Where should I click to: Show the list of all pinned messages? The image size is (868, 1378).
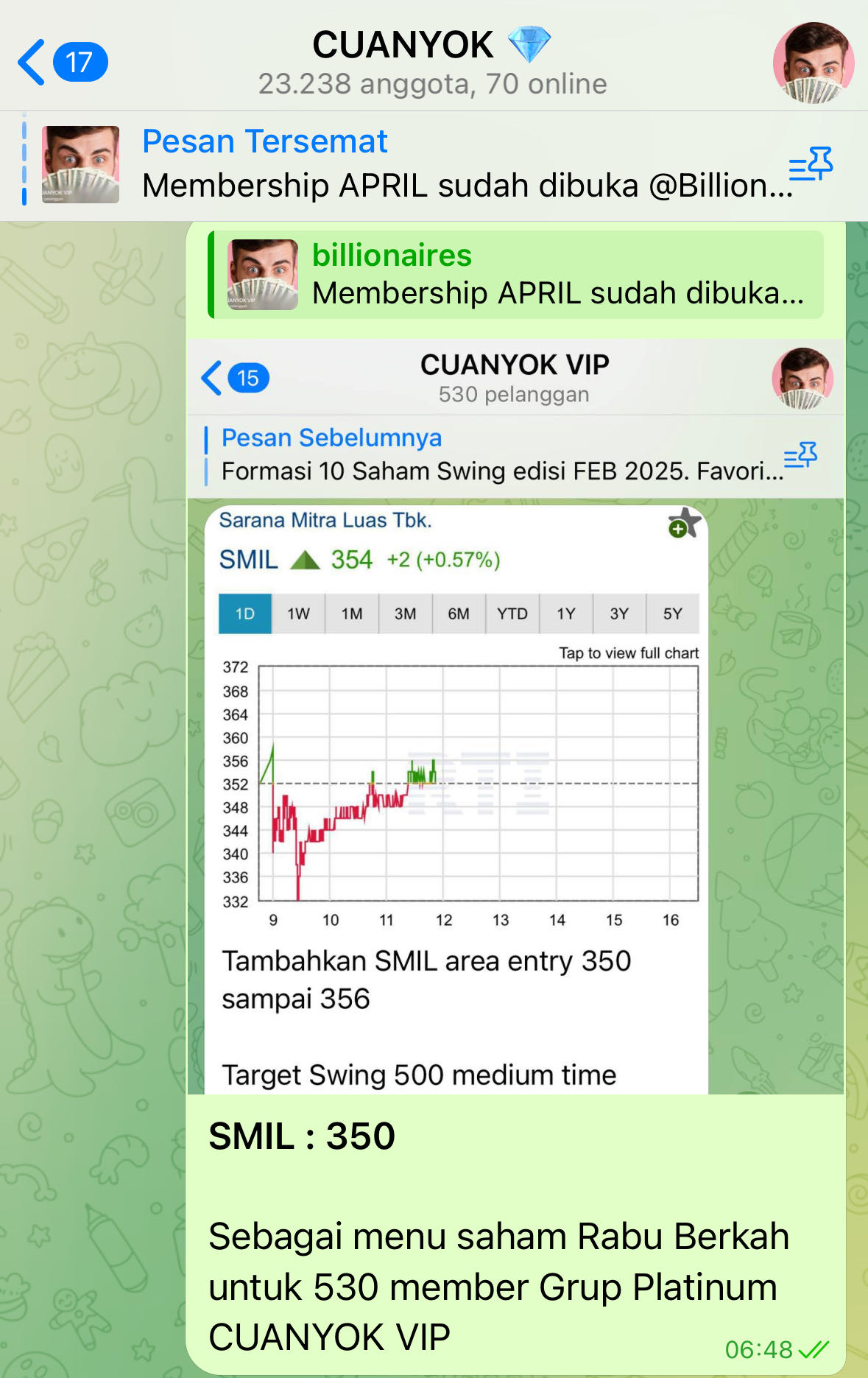click(x=810, y=164)
